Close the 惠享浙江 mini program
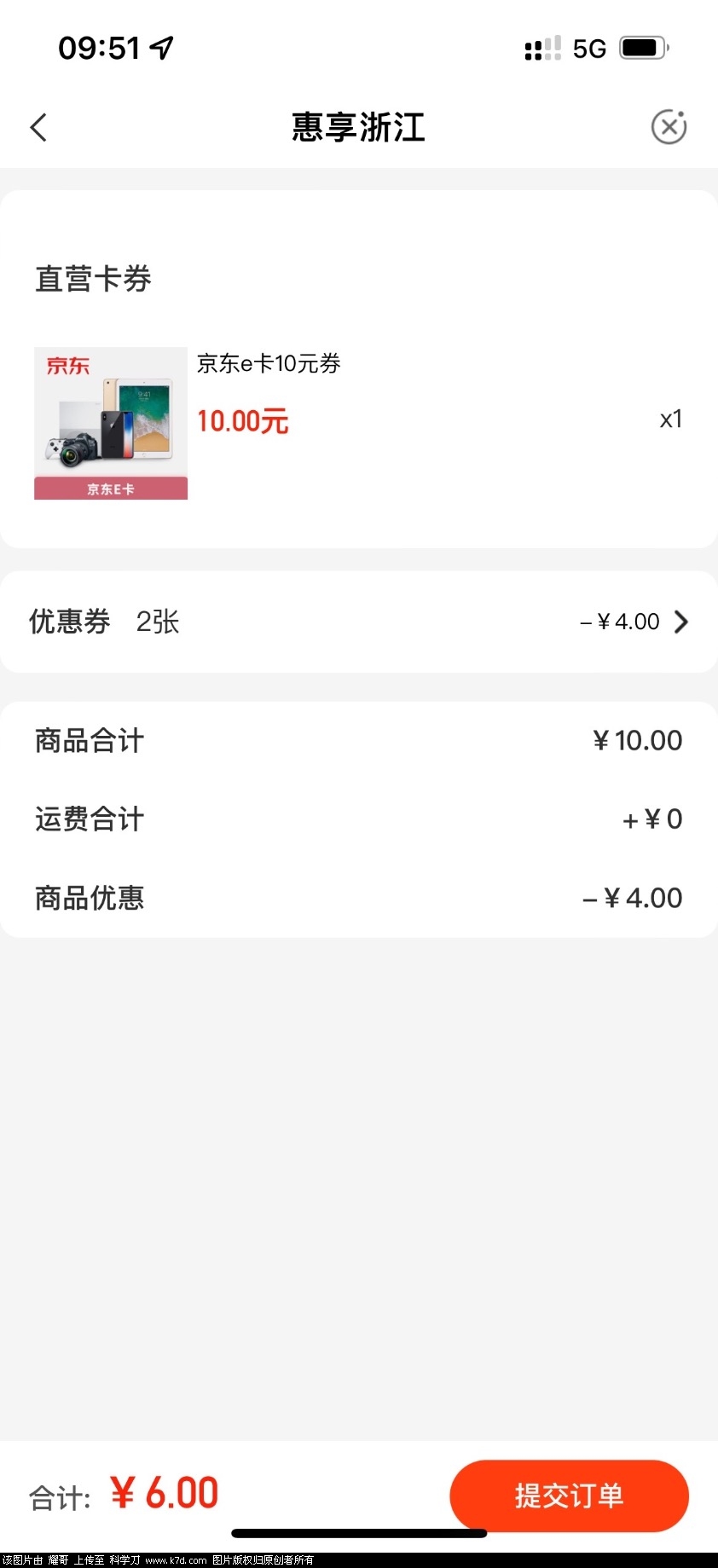Image resolution: width=718 pixels, height=1568 pixels. (x=669, y=128)
